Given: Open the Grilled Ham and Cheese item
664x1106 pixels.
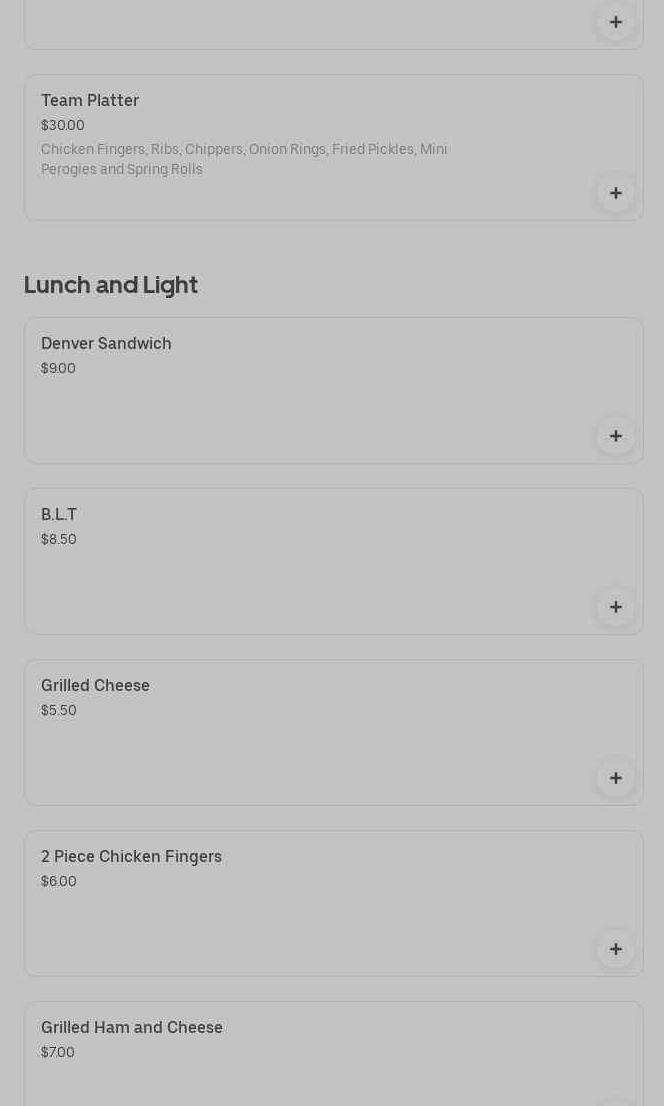Looking at the screenshot, I should [132, 1028].
